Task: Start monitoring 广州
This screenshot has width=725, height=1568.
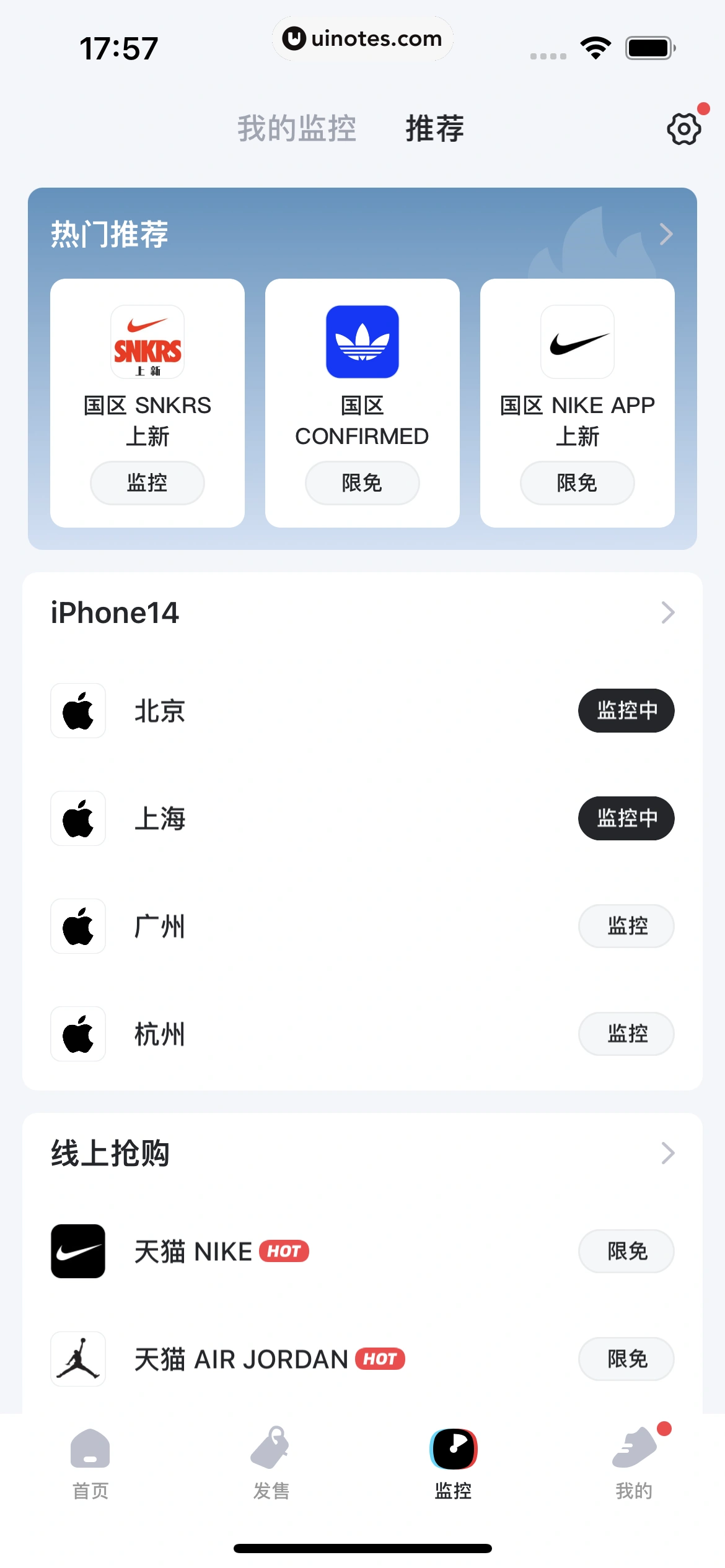Action: point(626,926)
